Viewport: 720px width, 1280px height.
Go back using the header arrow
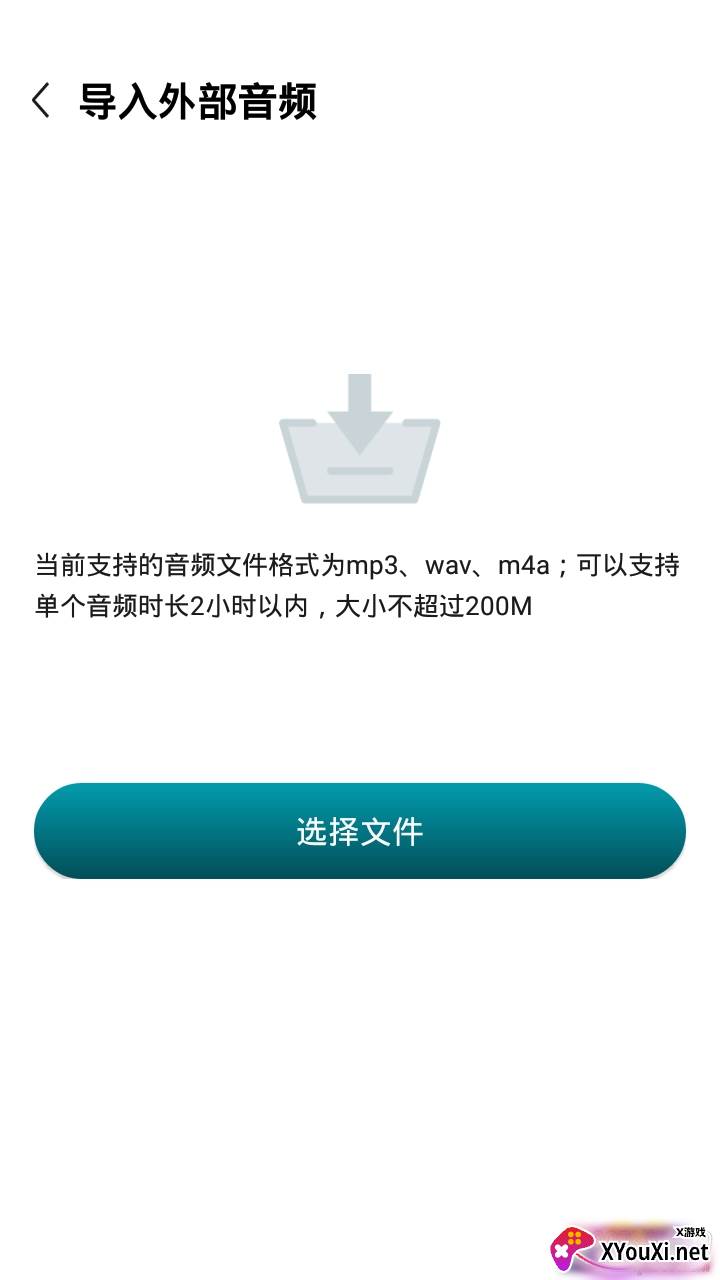tap(41, 101)
